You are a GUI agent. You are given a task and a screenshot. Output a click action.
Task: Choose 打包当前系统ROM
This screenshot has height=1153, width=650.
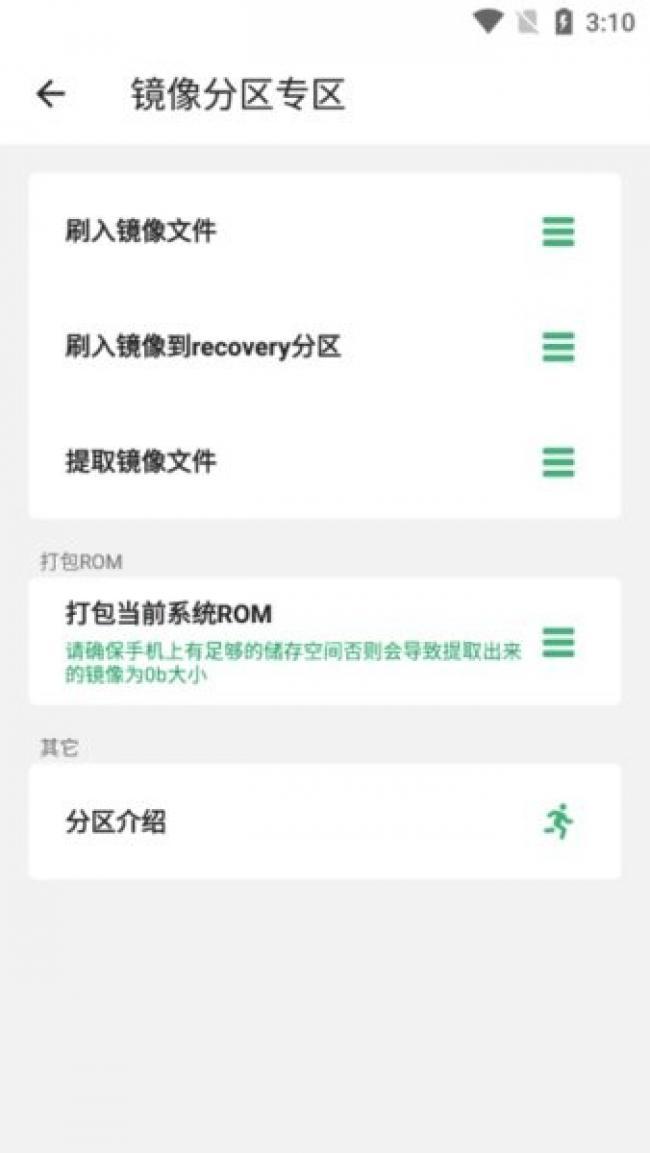tap(324, 641)
